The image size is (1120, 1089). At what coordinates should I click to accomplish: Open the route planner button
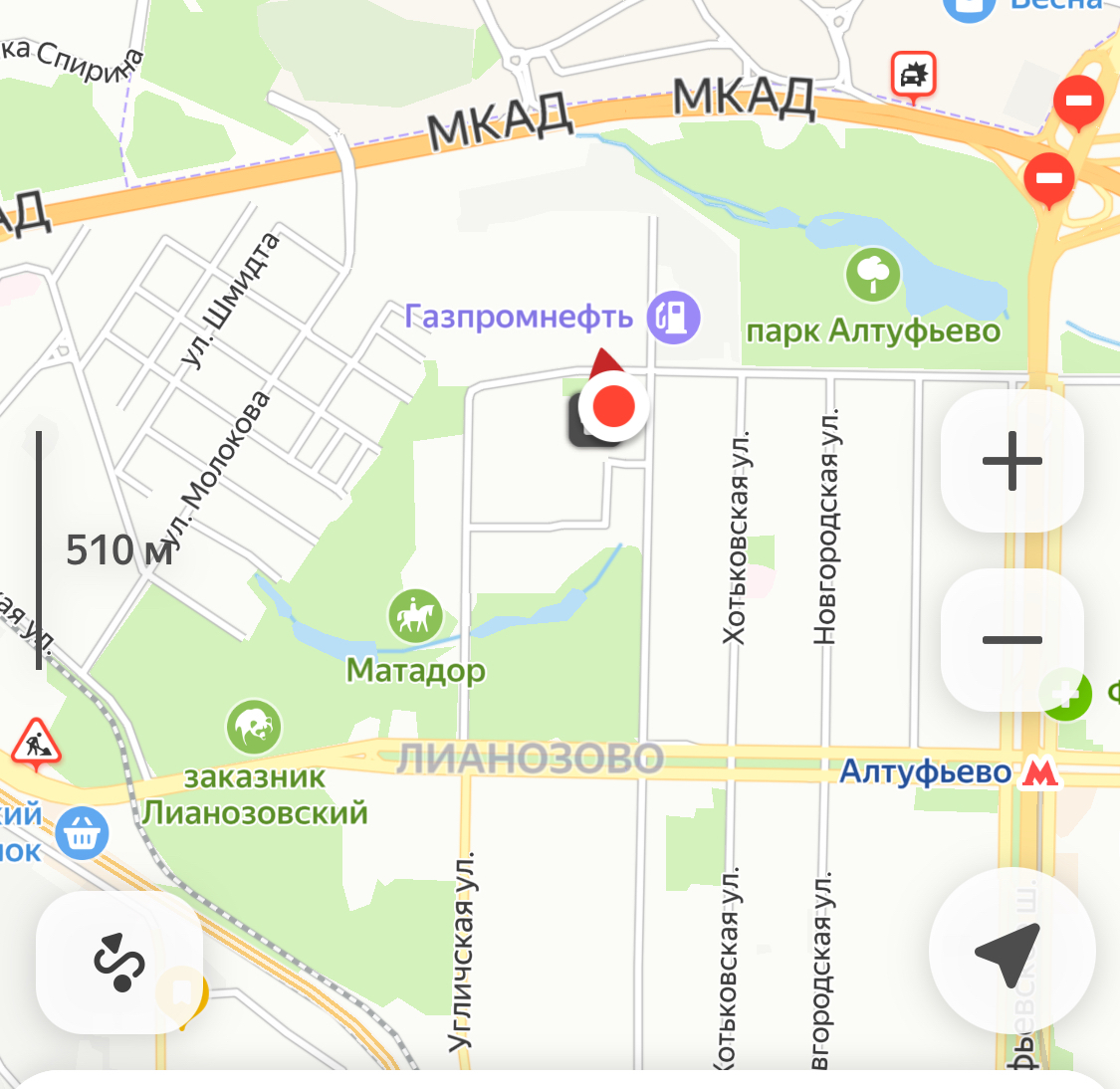[119, 962]
